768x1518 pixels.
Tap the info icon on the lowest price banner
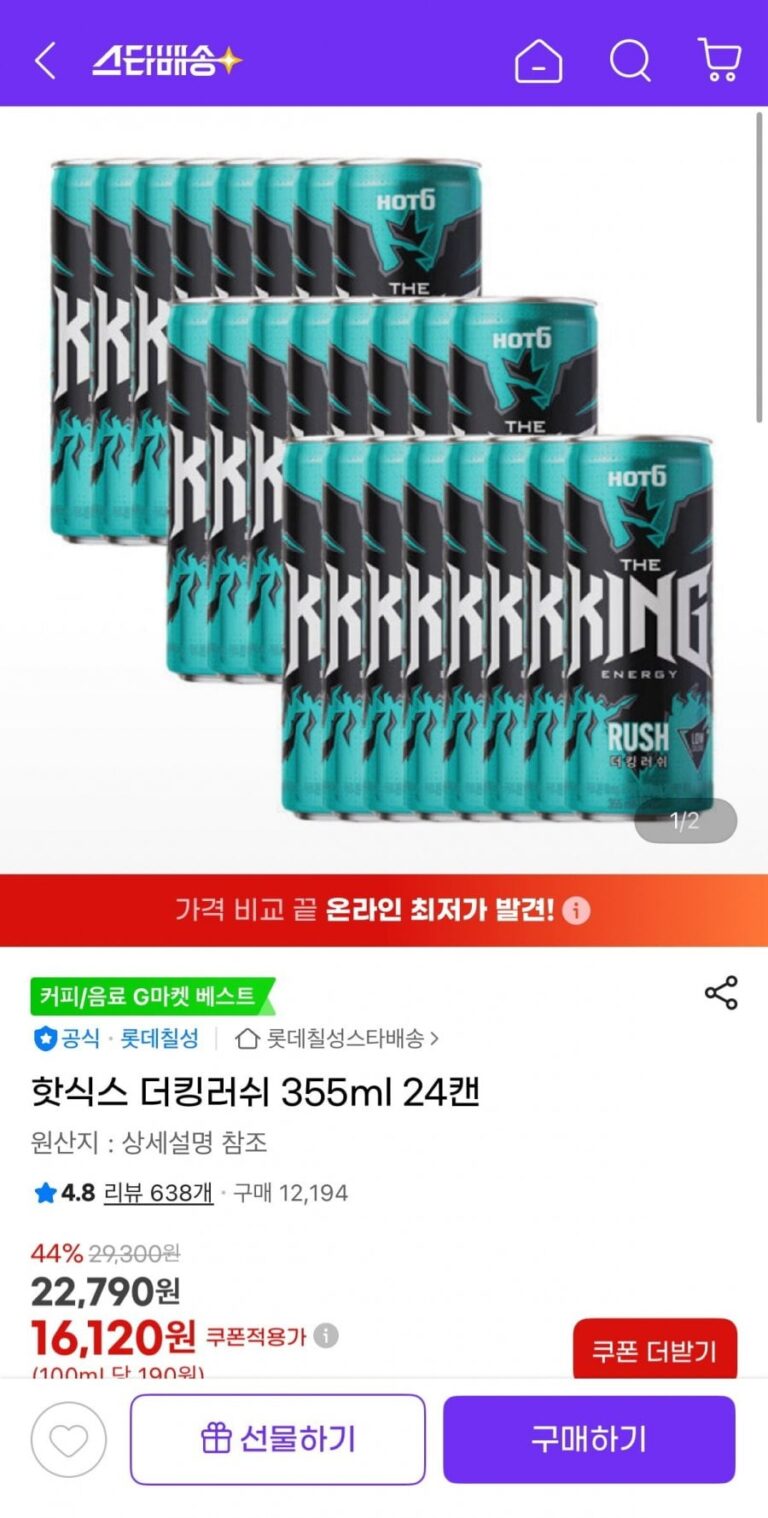pyautogui.click(x=577, y=911)
